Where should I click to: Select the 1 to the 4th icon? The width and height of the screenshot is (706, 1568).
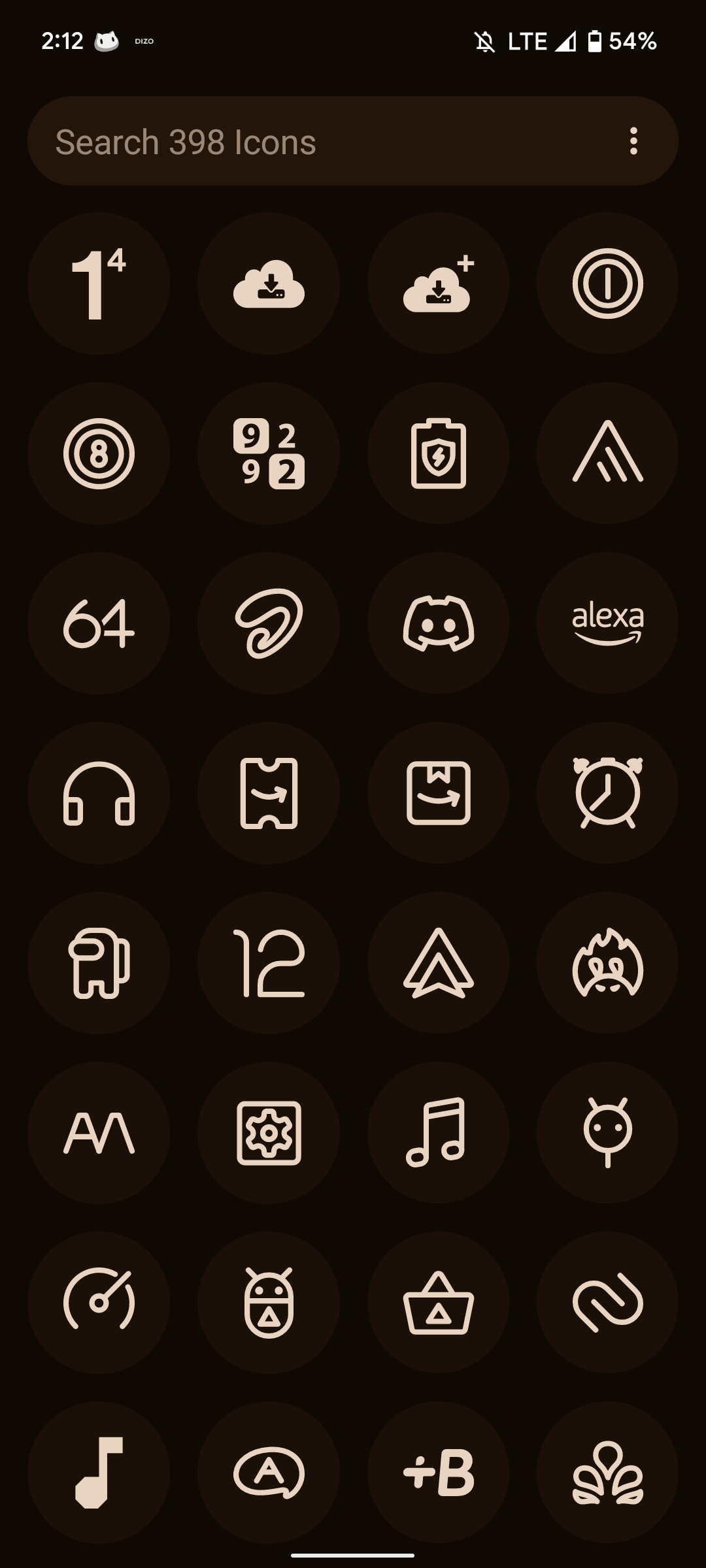pos(99,284)
